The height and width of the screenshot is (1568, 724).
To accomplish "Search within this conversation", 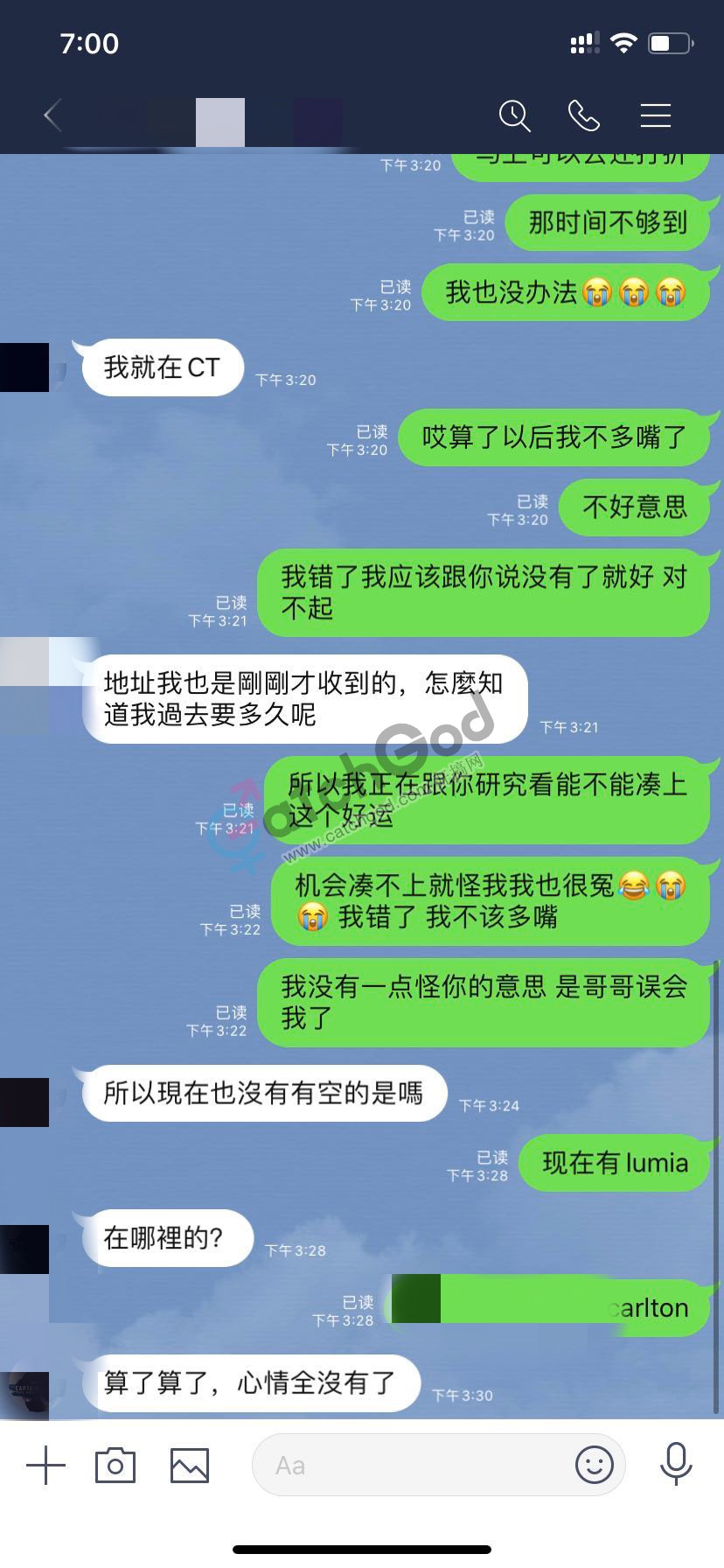I will (514, 115).
